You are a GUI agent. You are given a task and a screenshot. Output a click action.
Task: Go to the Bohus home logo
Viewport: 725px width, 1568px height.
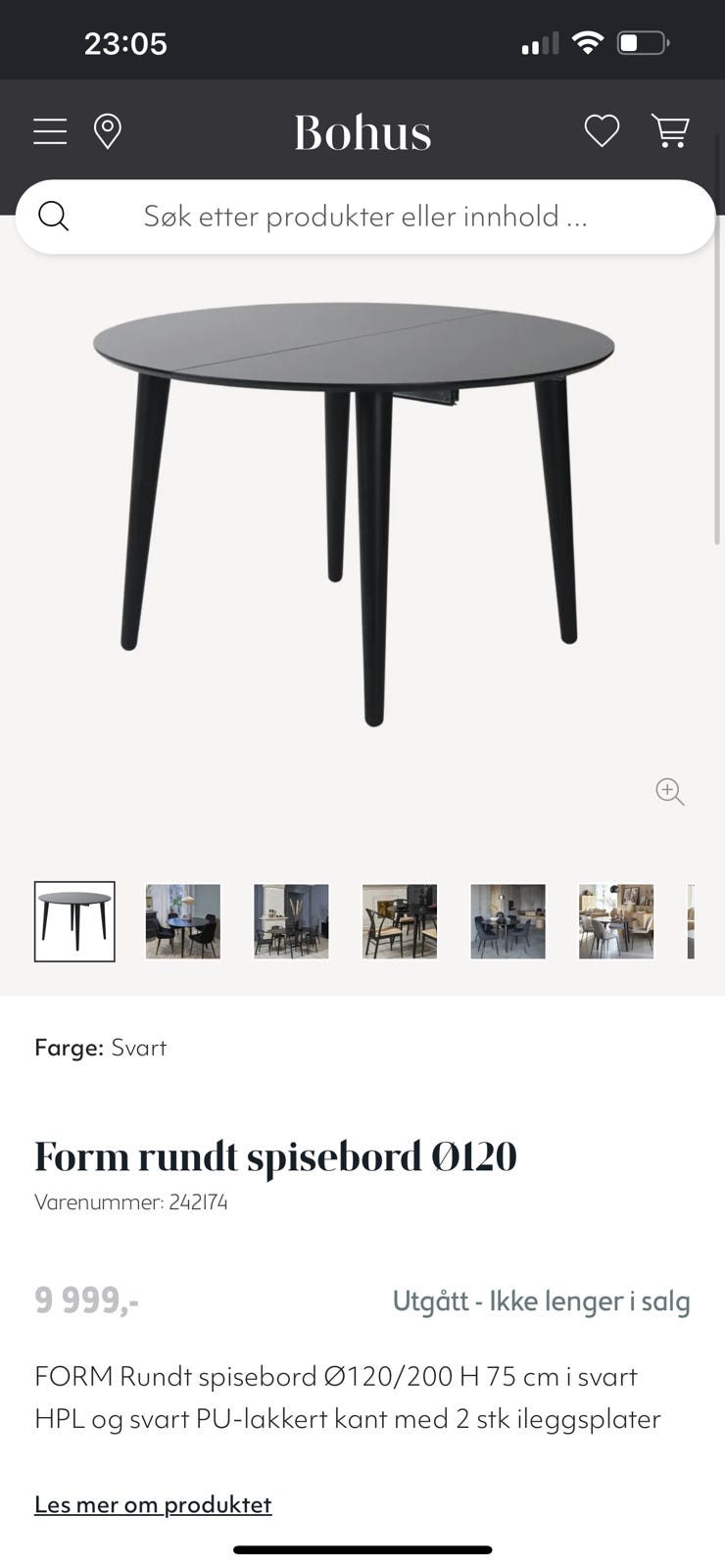[x=362, y=132]
